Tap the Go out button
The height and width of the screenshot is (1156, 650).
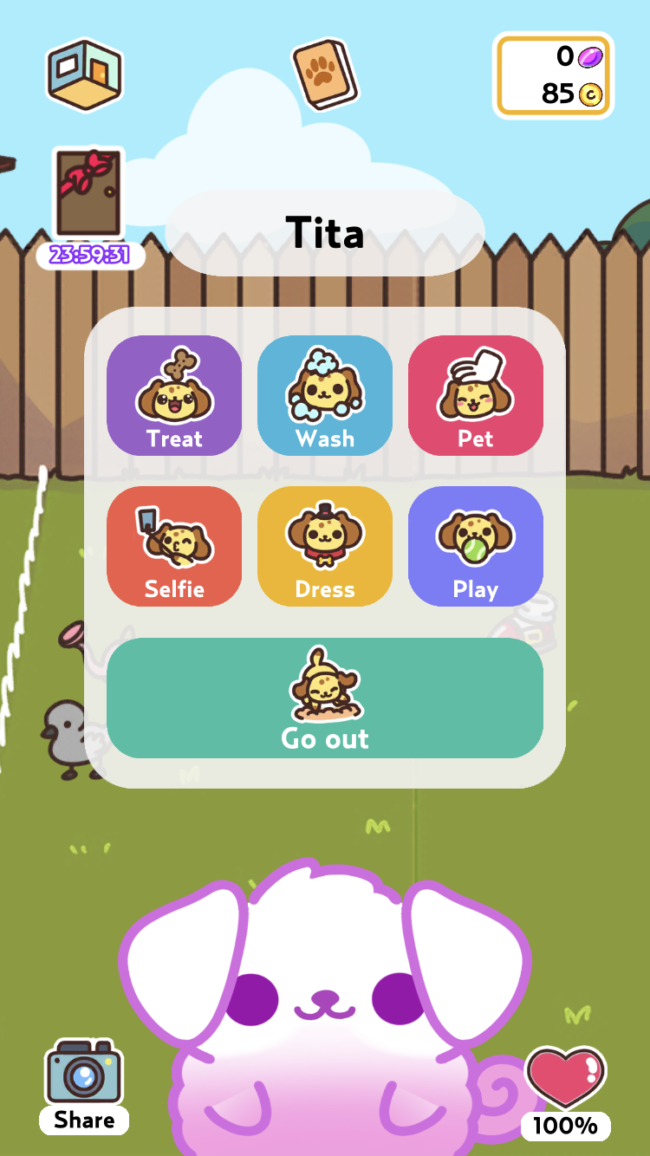pos(325,698)
